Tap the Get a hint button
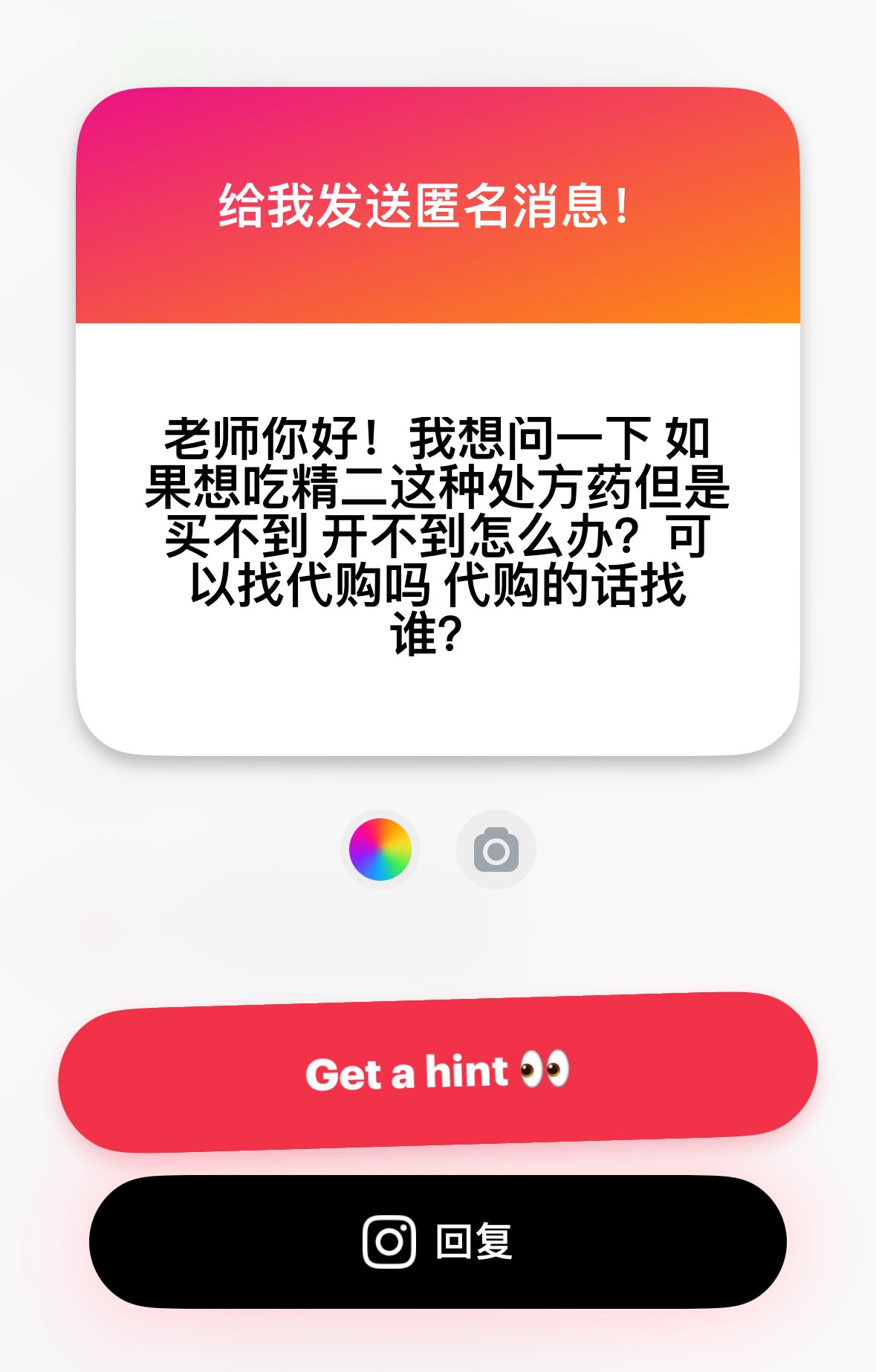Image resolution: width=876 pixels, height=1372 pixels. [438, 1072]
